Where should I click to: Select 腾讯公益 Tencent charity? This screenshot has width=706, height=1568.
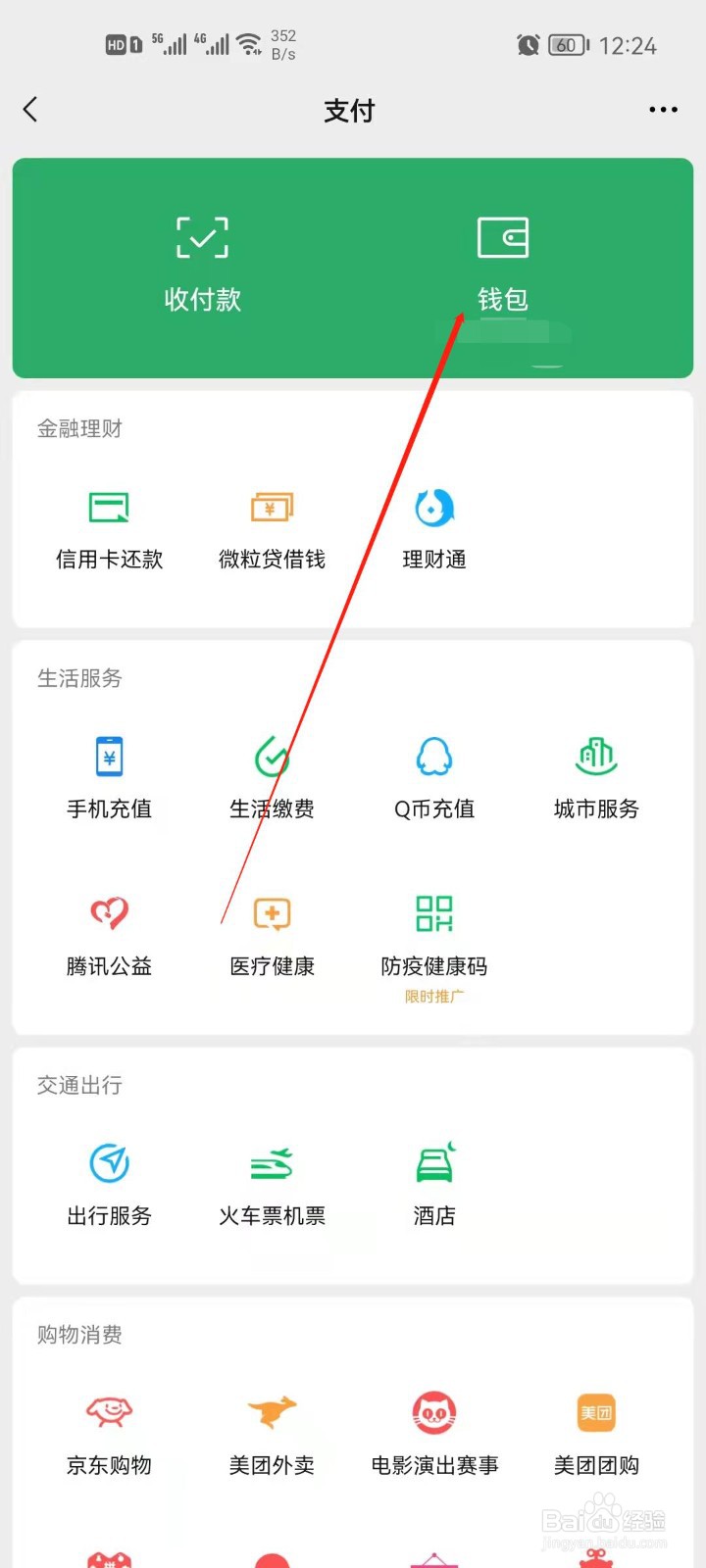pos(108,936)
